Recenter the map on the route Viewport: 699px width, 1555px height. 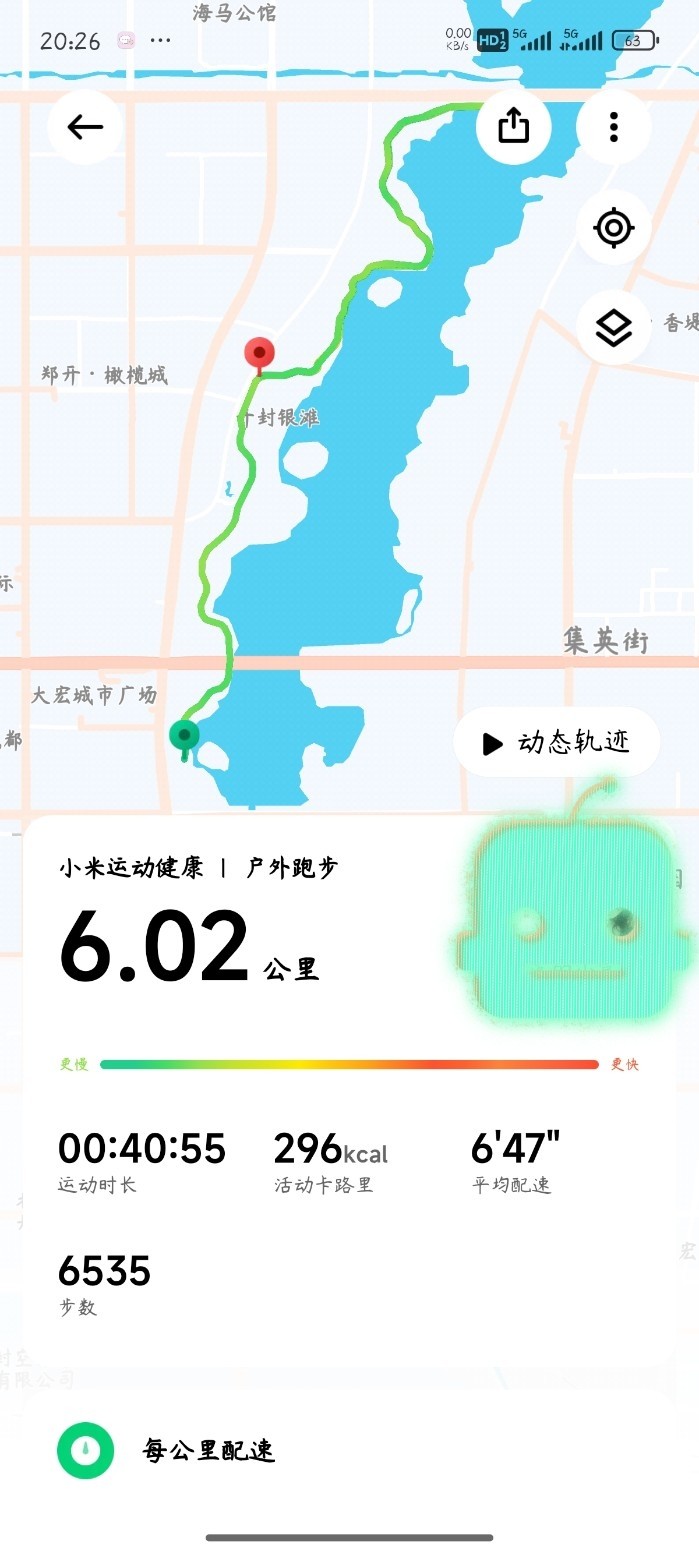click(x=614, y=228)
